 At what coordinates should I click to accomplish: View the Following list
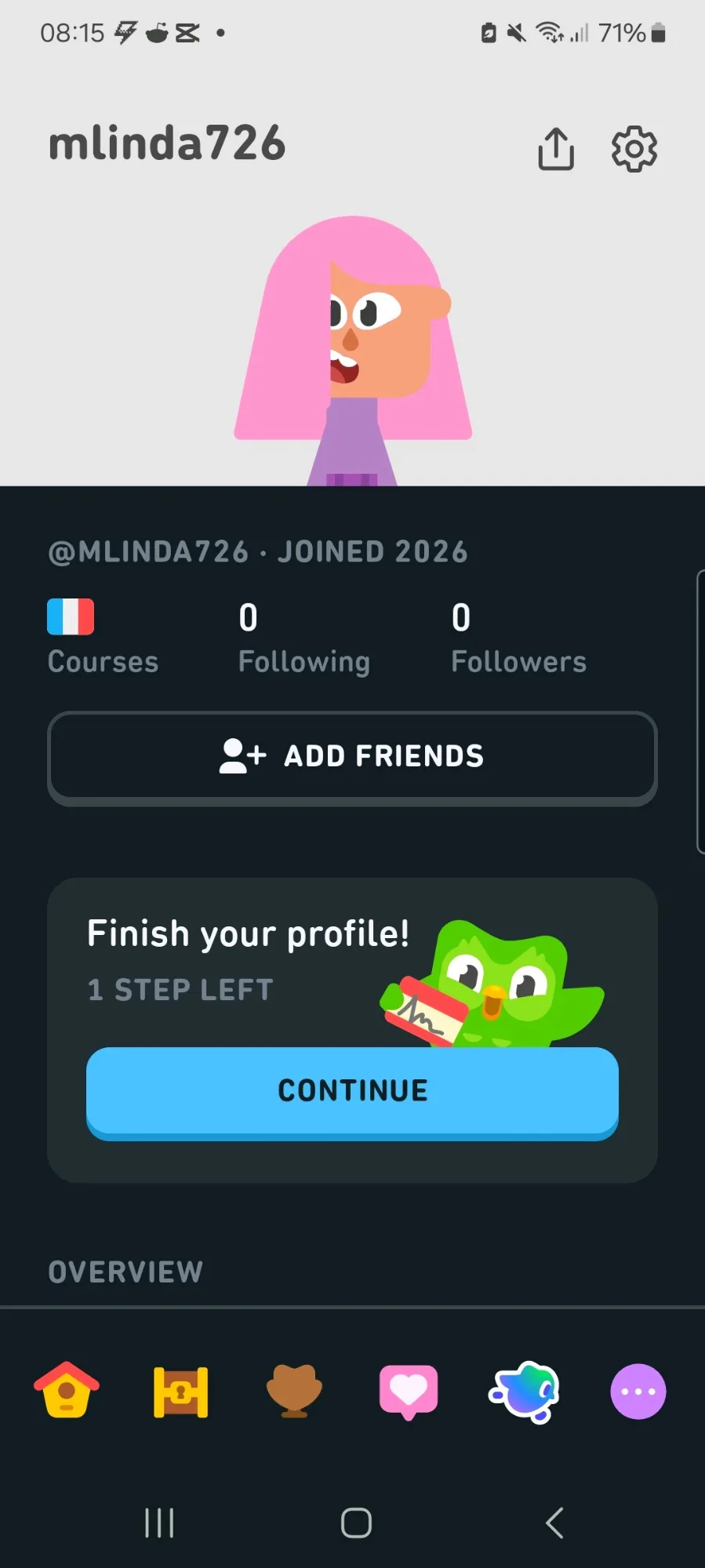[303, 638]
